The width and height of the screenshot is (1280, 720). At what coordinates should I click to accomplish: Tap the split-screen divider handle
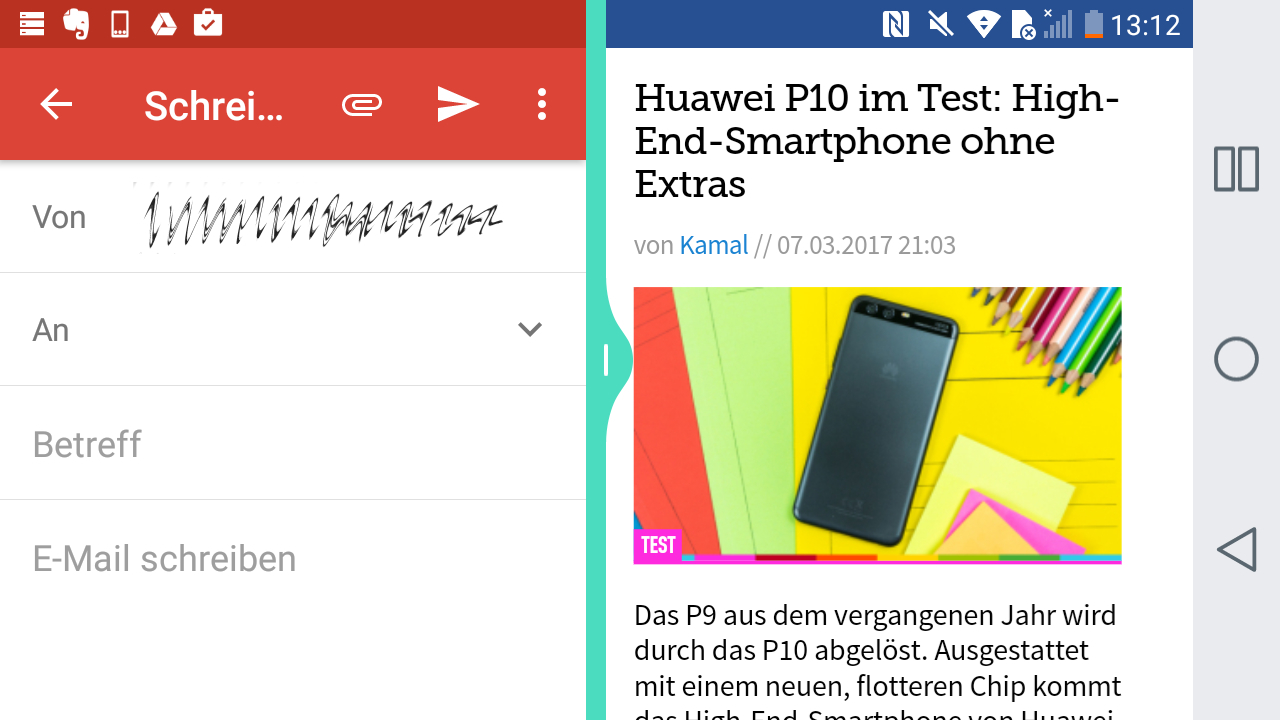(x=606, y=360)
